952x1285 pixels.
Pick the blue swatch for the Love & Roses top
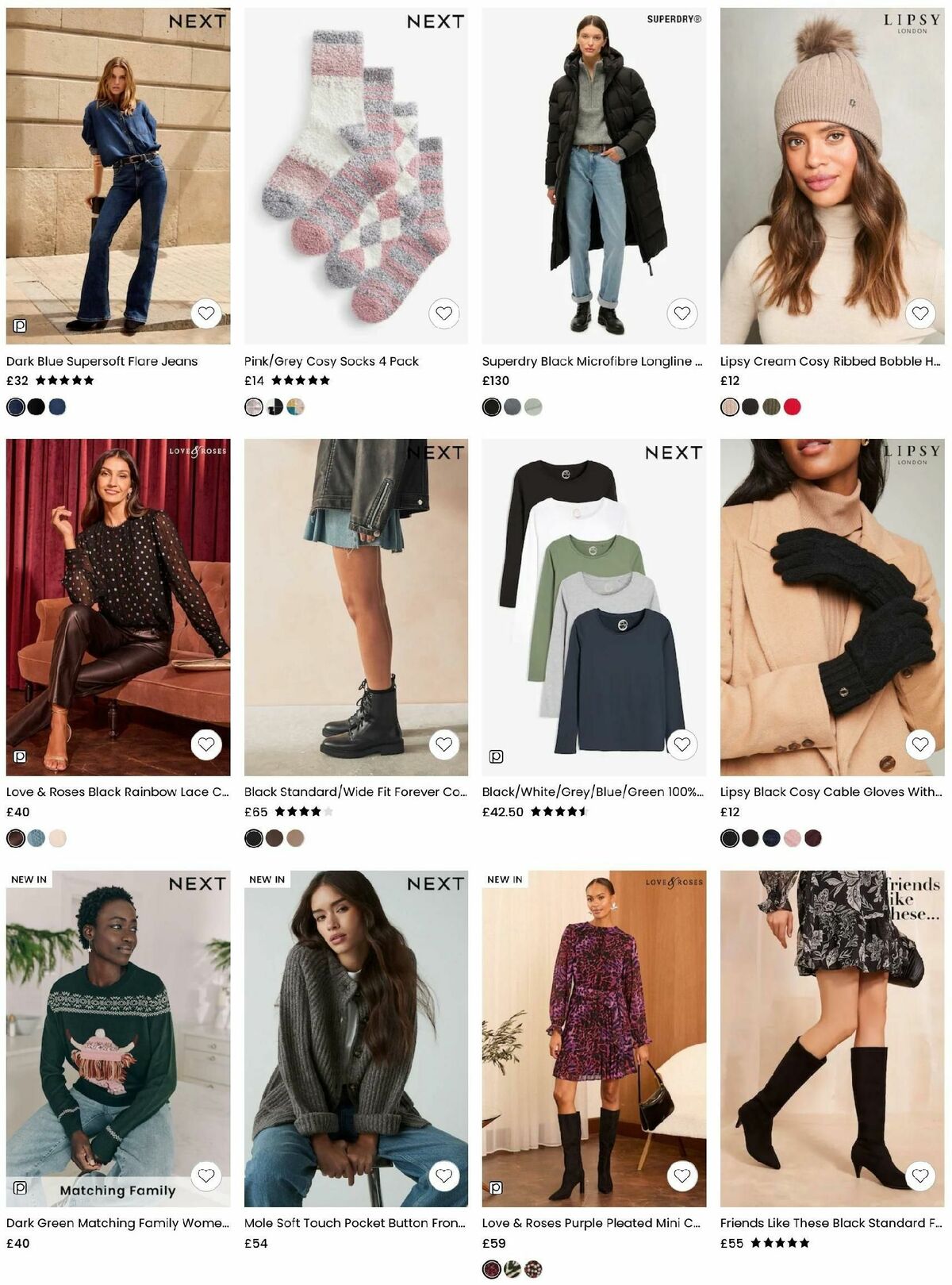pos(35,837)
